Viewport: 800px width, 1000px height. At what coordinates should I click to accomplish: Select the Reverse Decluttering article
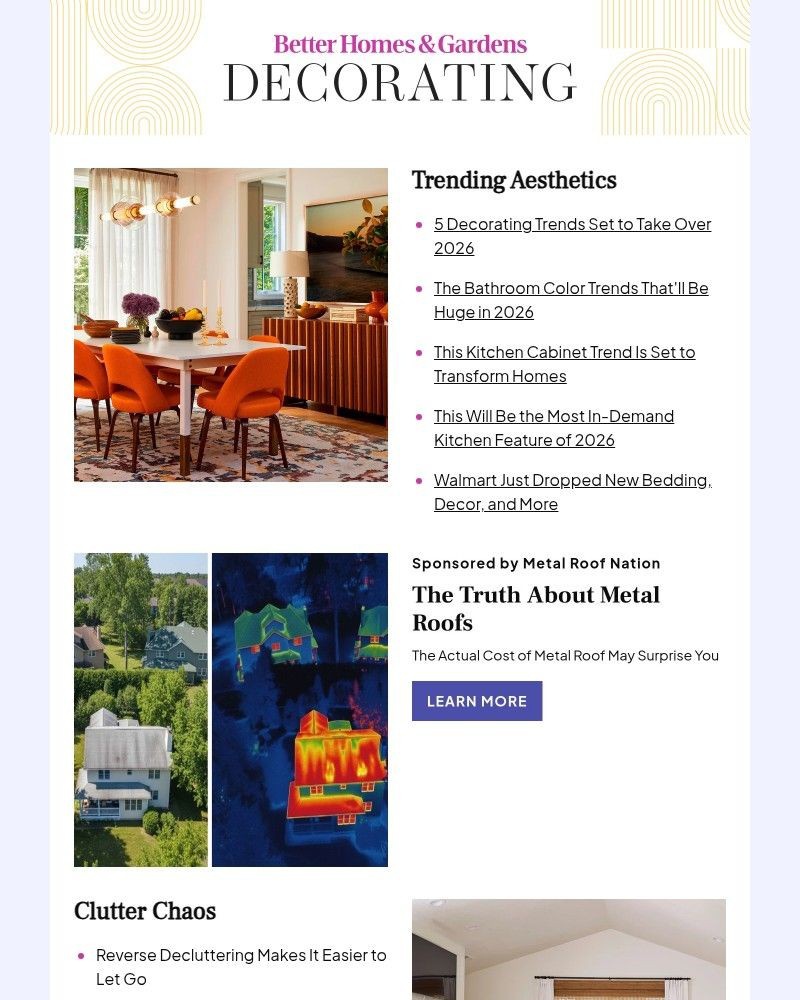click(241, 966)
